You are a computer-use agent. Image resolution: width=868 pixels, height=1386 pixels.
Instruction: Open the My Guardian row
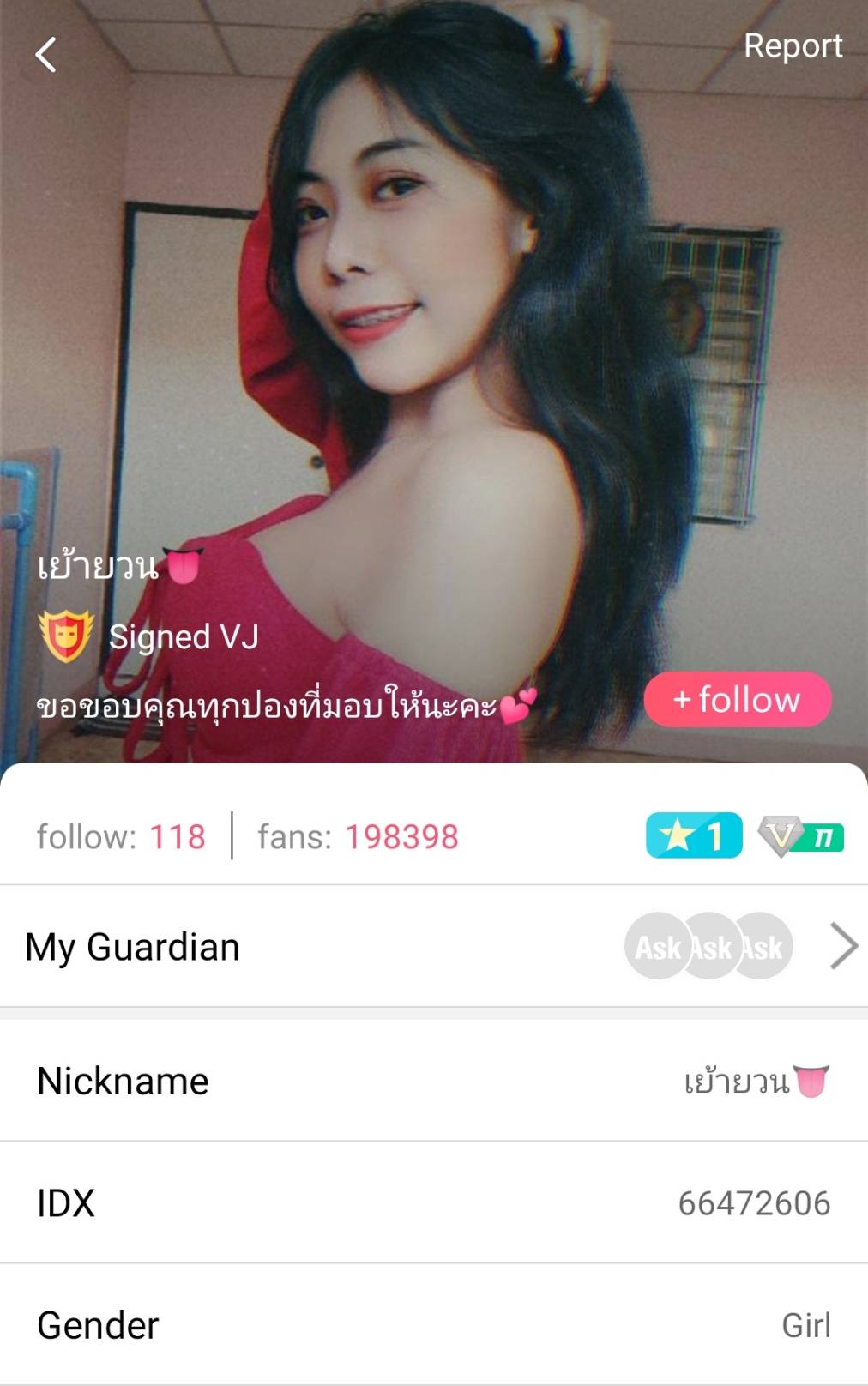coord(433,947)
